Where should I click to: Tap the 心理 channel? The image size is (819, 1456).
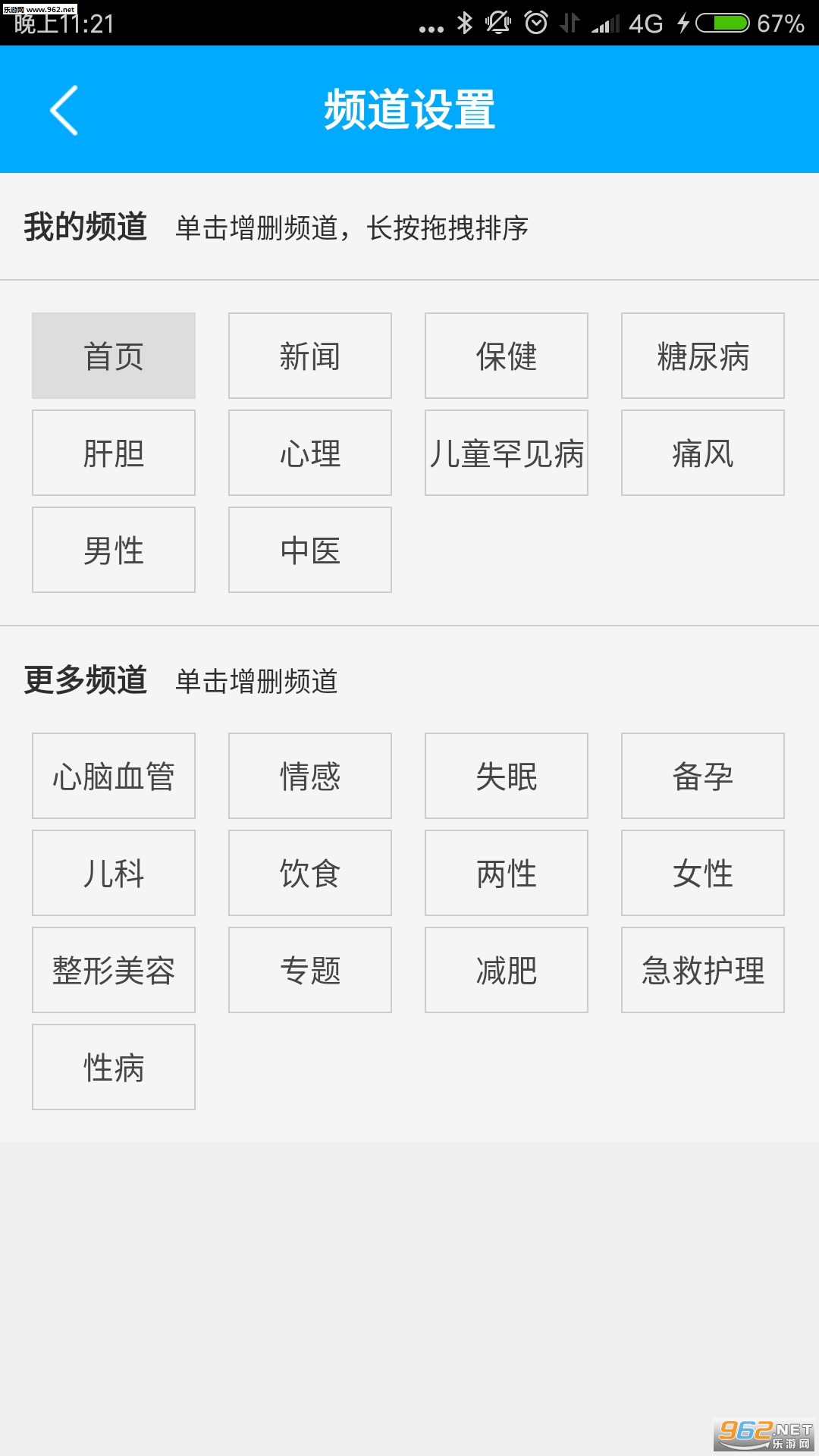click(310, 453)
